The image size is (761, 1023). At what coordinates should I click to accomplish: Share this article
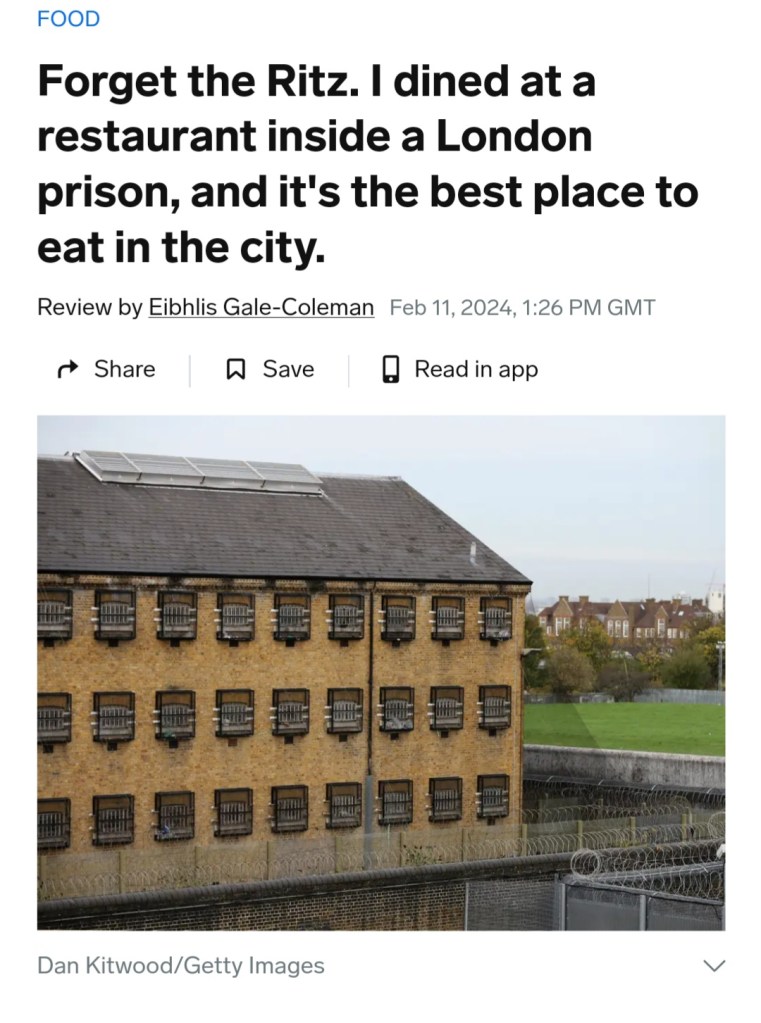pyautogui.click(x=107, y=369)
